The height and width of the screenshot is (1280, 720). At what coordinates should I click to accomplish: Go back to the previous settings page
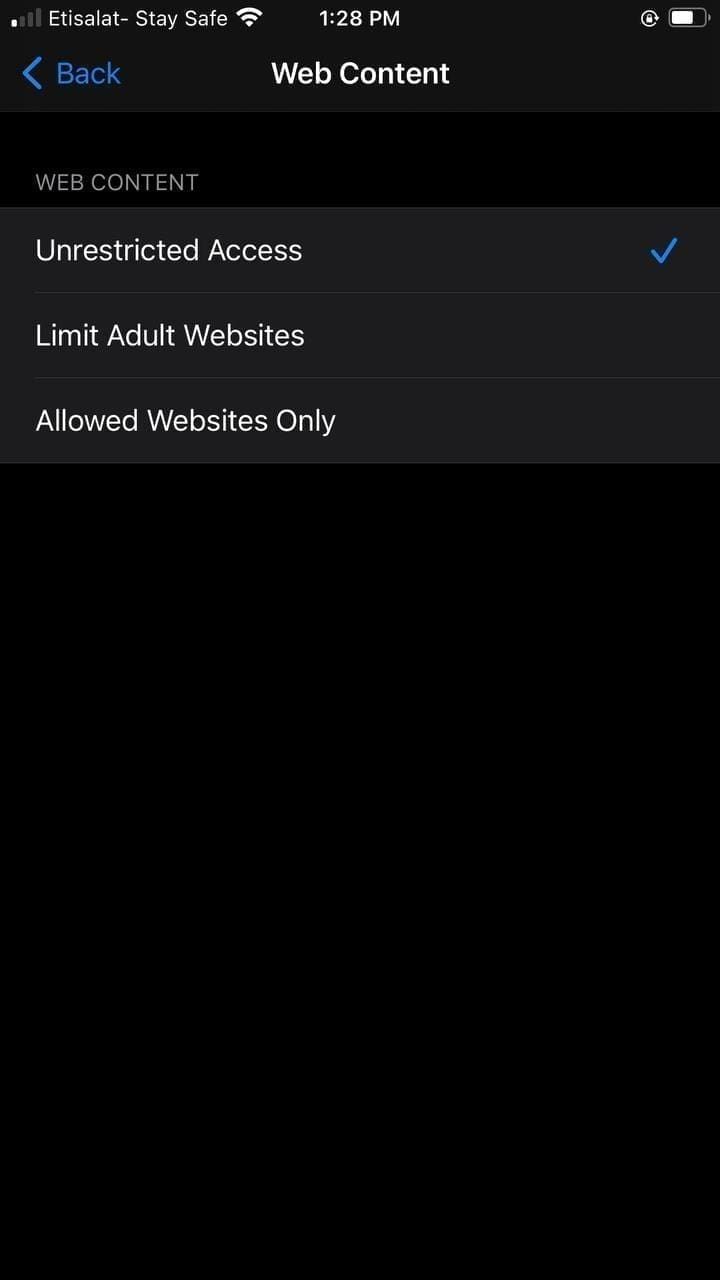[x=71, y=73]
